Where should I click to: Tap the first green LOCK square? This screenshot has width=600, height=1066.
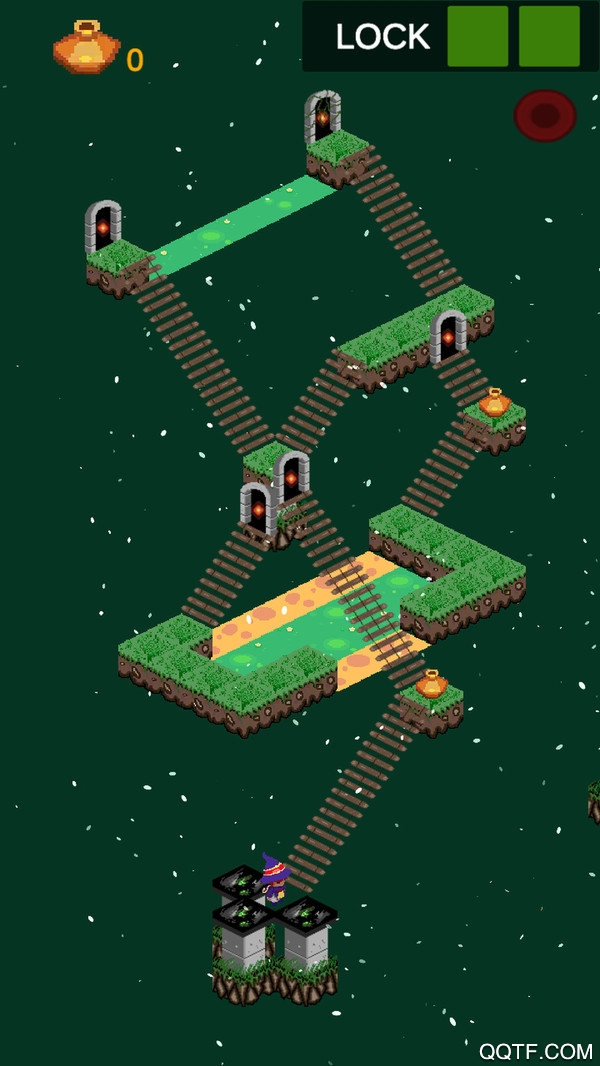[x=477, y=36]
